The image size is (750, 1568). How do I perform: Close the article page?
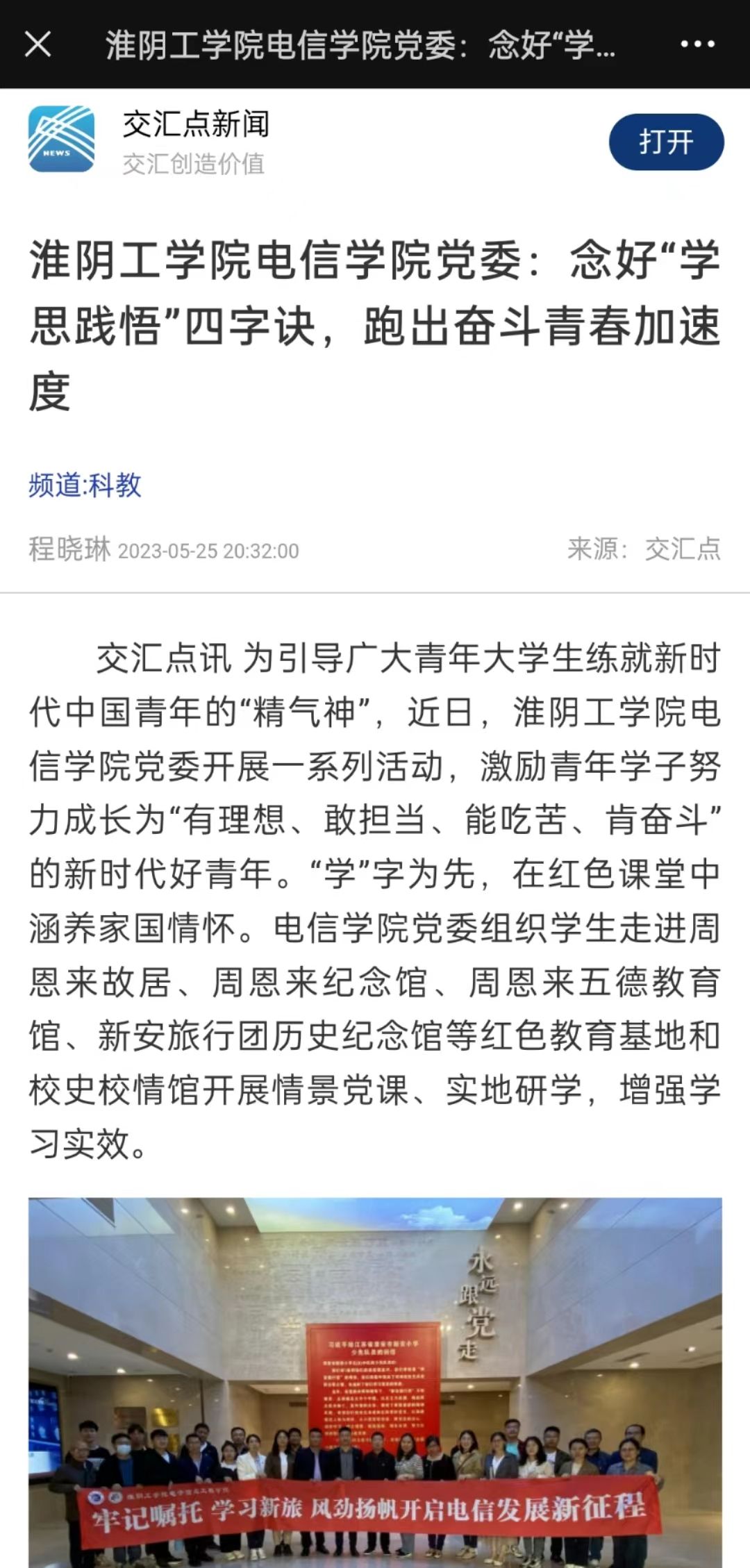click(x=37, y=44)
